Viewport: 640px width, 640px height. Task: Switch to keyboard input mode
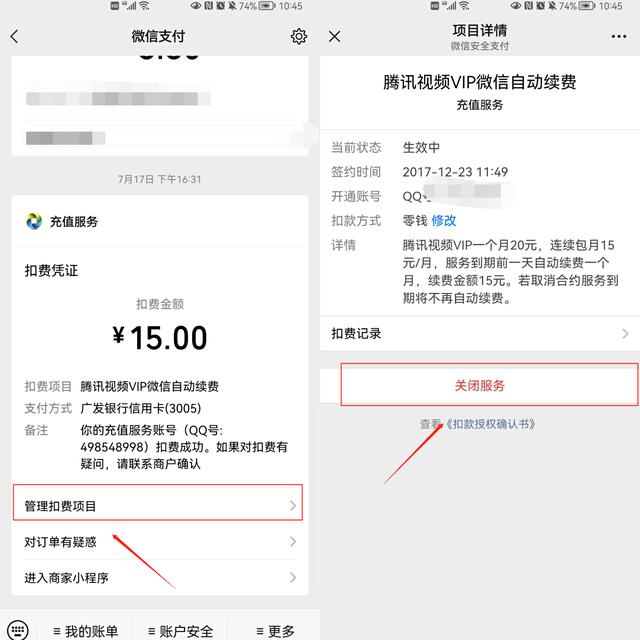click(x=17, y=629)
